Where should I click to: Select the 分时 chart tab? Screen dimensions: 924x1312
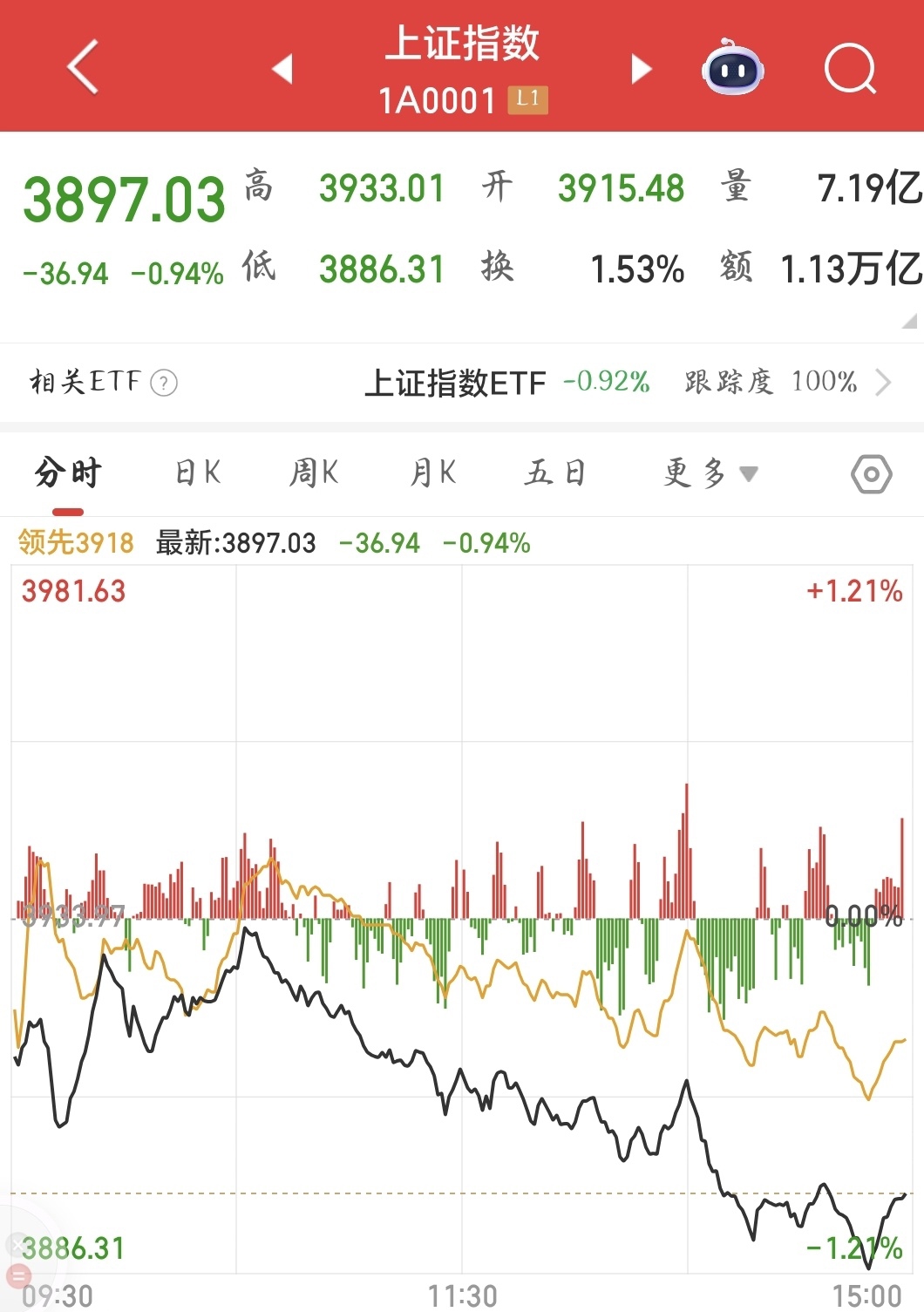pyautogui.click(x=68, y=473)
